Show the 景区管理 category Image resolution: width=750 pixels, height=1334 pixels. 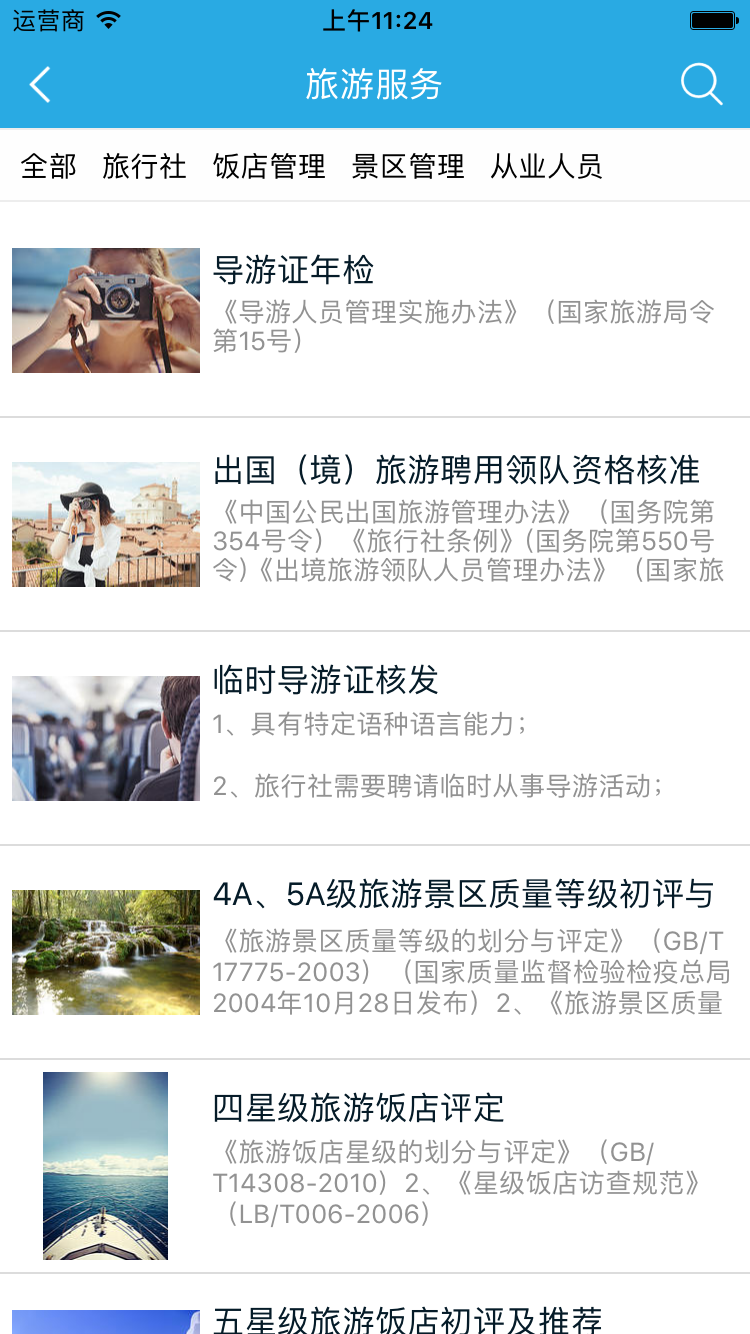click(x=408, y=166)
